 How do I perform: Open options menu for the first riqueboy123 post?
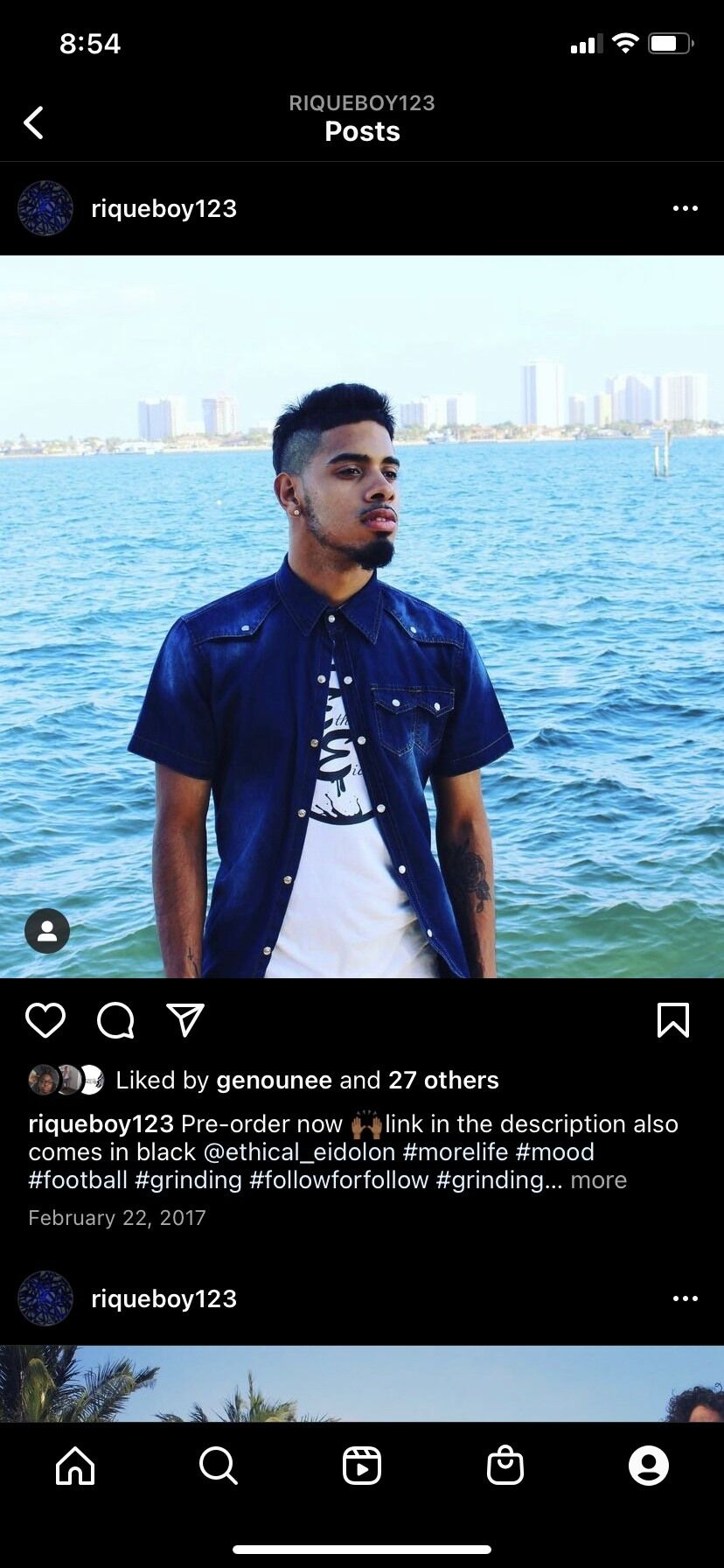685,208
